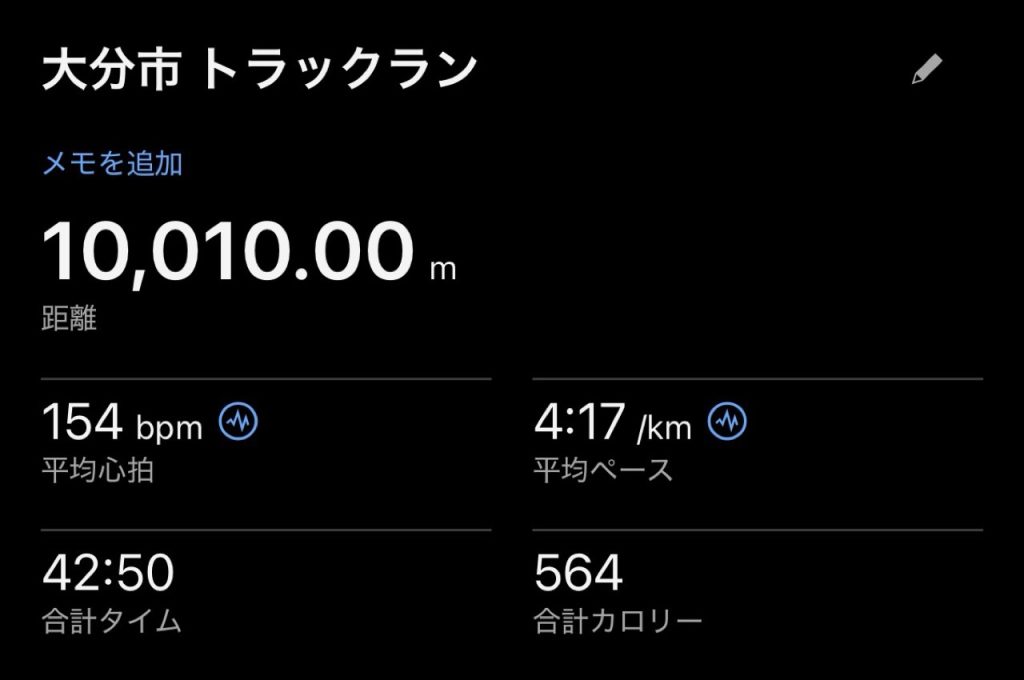Edit the activity name with the pencil icon
The height and width of the screenshot is (680, 1024).
tap(927, 70)
